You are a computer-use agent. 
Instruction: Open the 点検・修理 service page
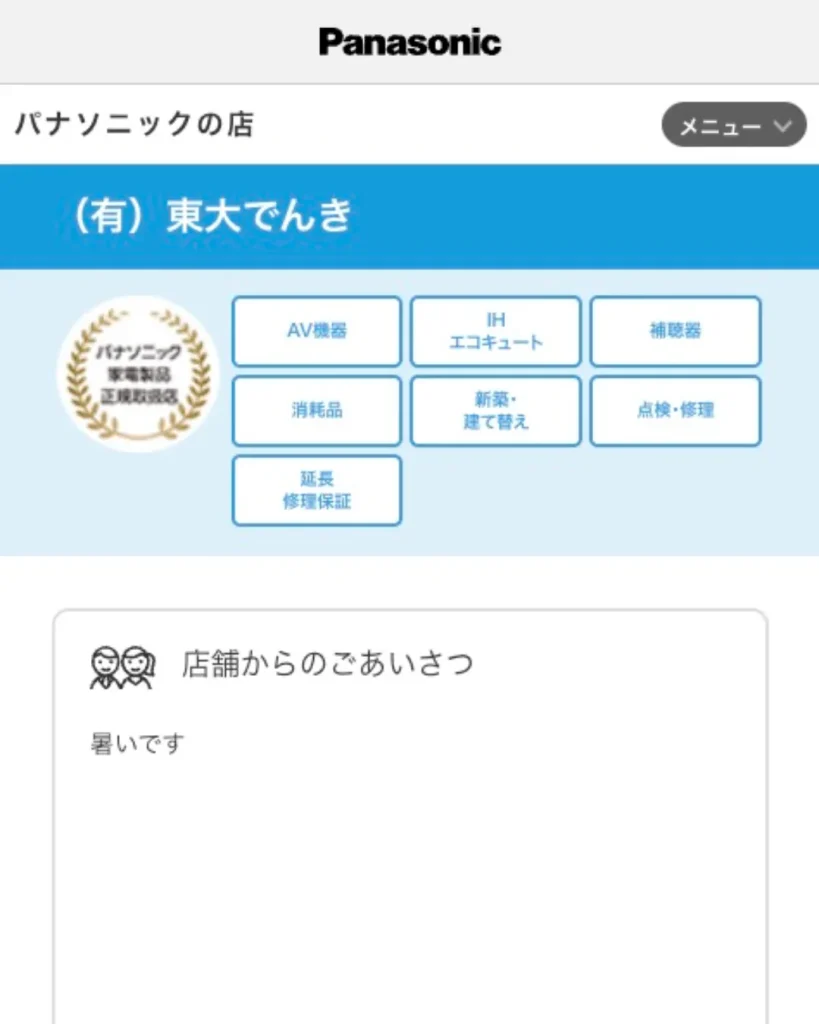[x=676, y=411]
